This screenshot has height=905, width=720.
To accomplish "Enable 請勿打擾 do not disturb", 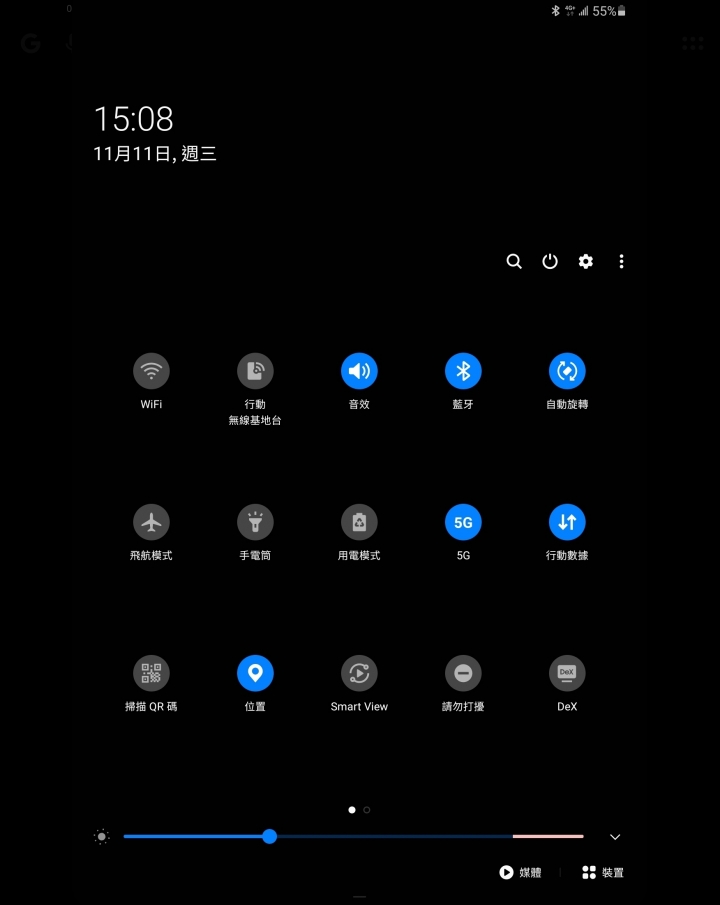I will click(463, 673).
